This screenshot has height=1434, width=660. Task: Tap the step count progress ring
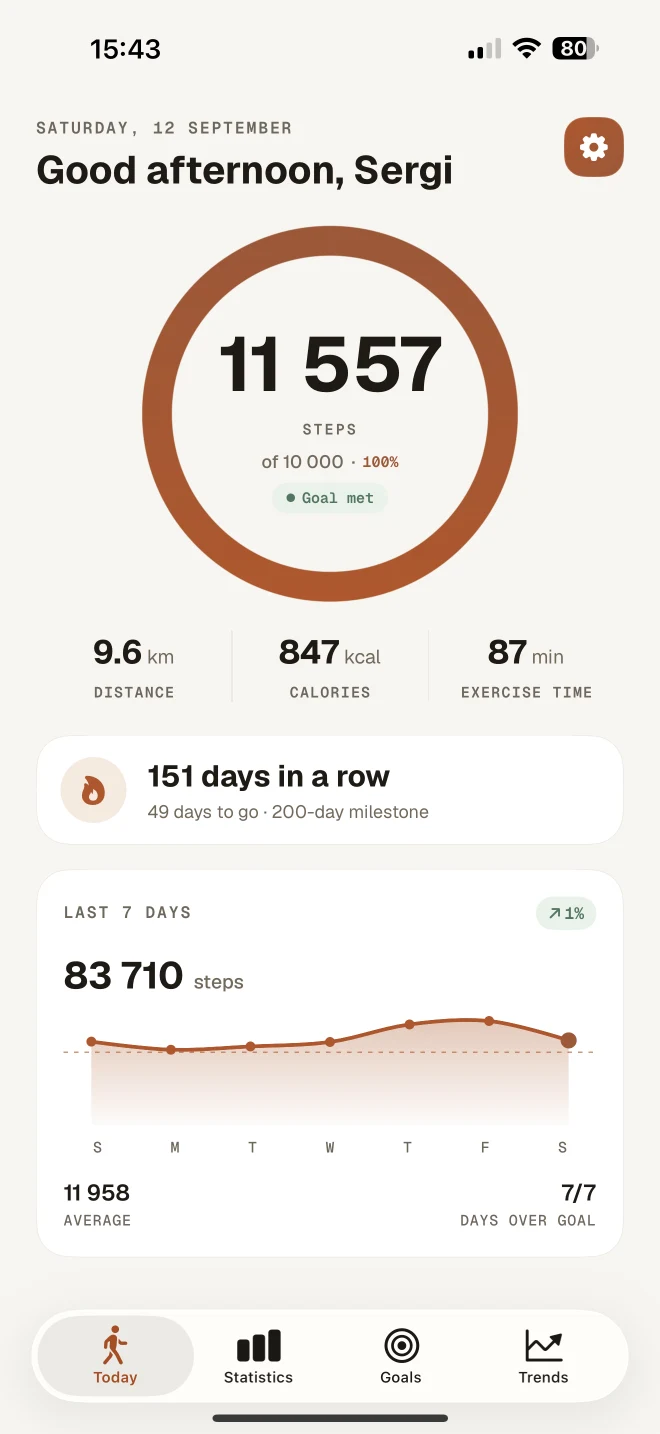pos(330,414)
